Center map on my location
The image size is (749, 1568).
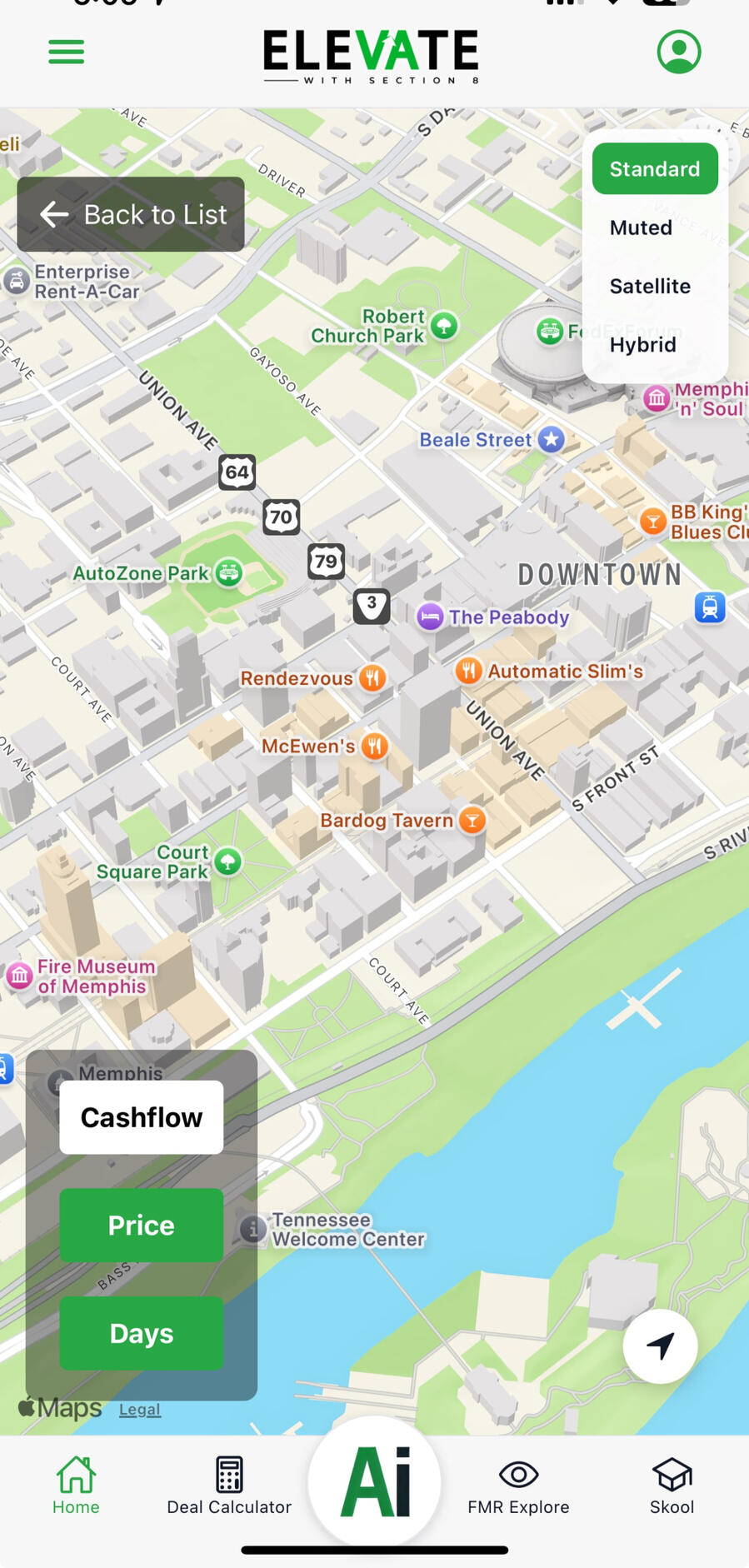[x=660, y=1346]
